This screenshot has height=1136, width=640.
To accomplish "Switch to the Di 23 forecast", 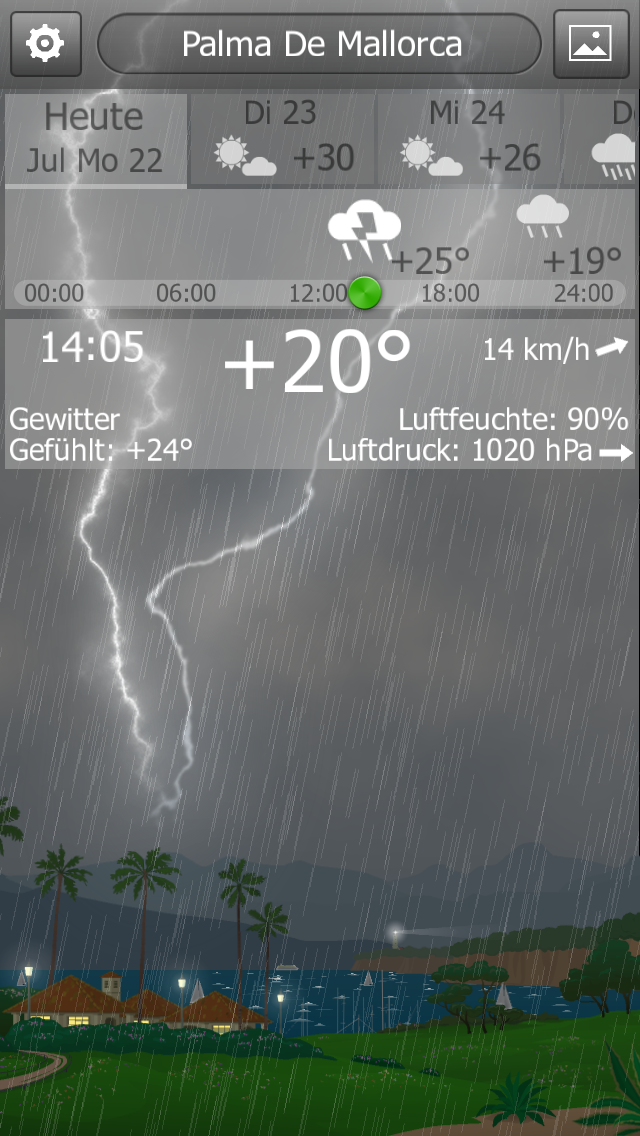I will pyautogui.click(x=280, y=138).
